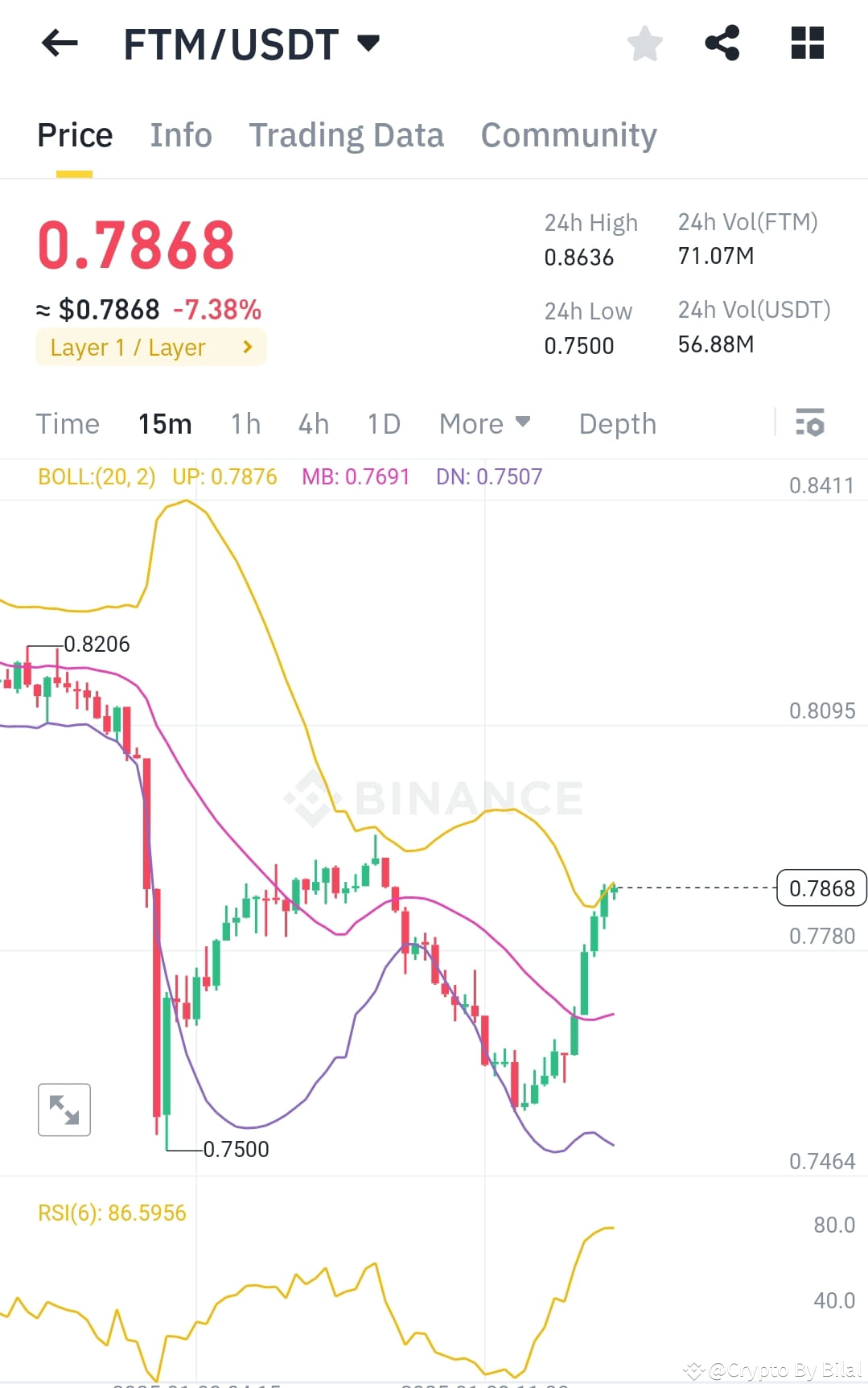Switch the chart to 1h interval
Screen dimensions: 868x1388
[x=245, y=423]
